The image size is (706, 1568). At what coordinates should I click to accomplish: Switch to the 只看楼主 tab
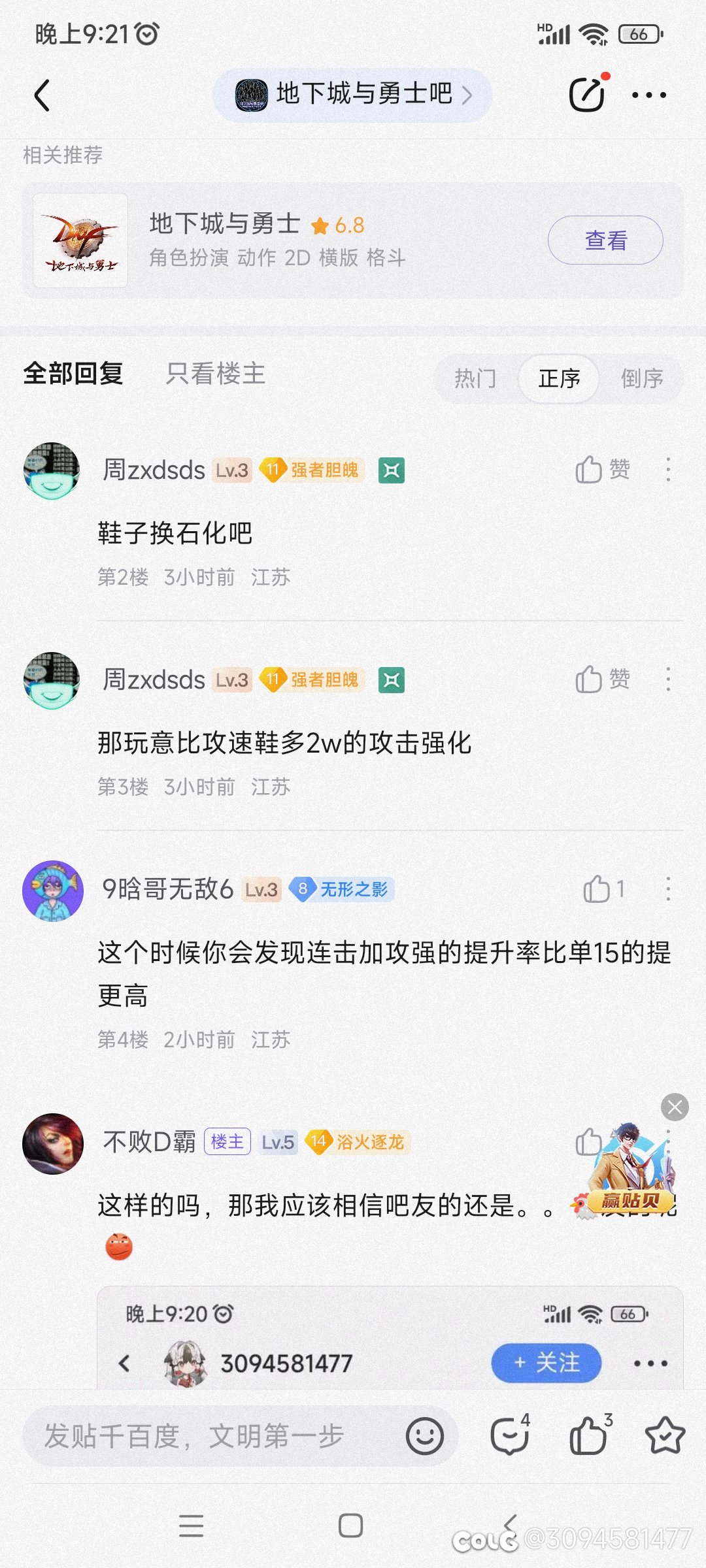coord(215,374)
